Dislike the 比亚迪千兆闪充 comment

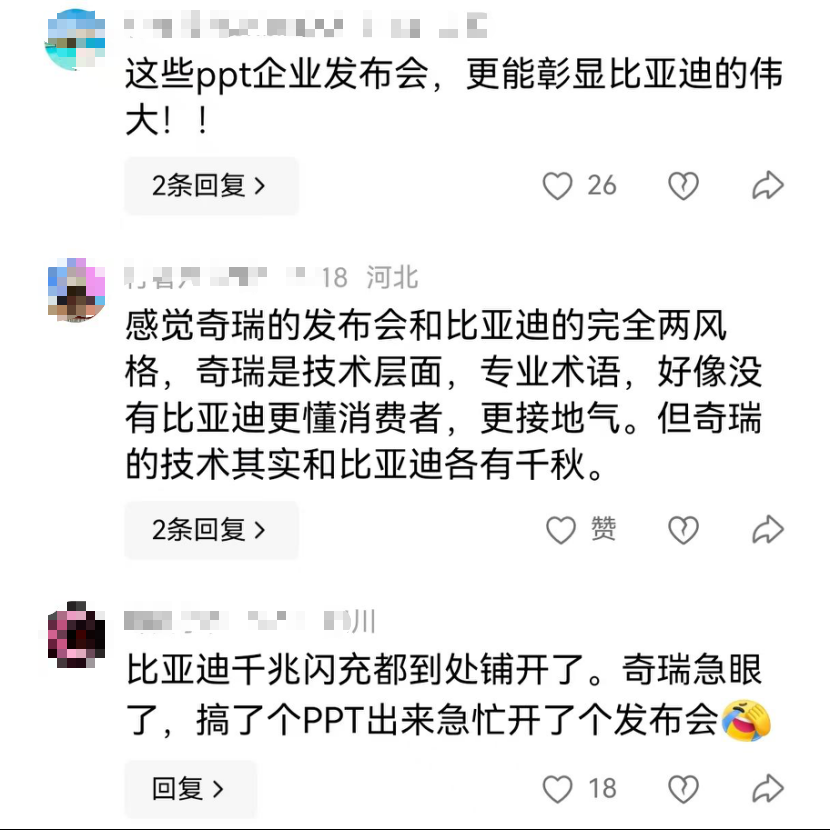pos(683,789)
